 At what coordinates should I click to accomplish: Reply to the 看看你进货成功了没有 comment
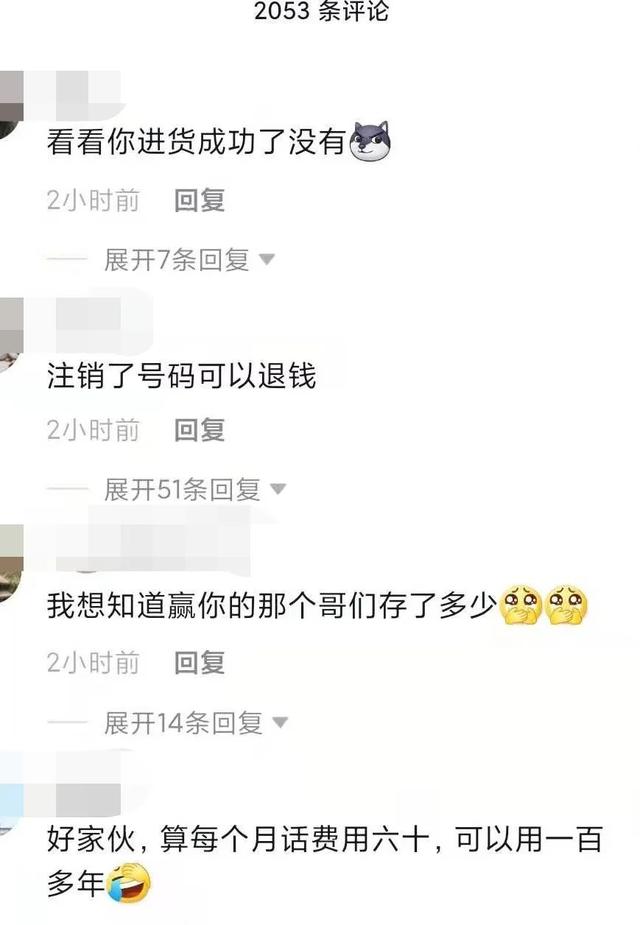(x=199, y=200)
